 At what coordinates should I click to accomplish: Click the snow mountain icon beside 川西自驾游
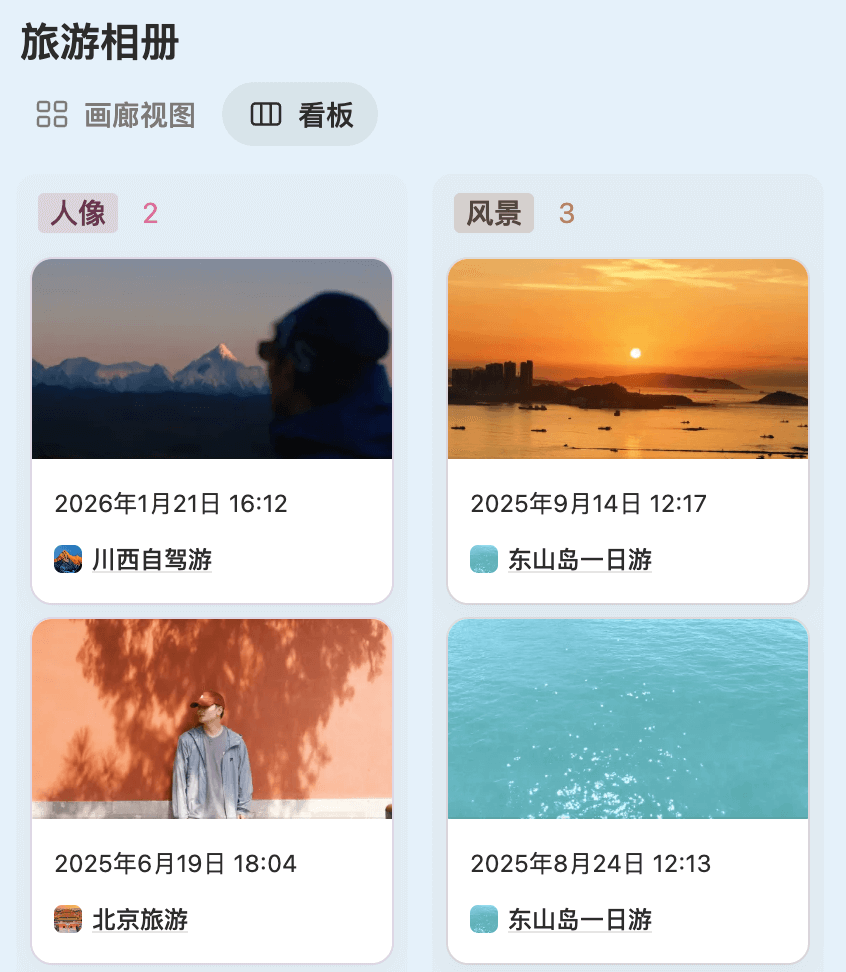(66, 559)
